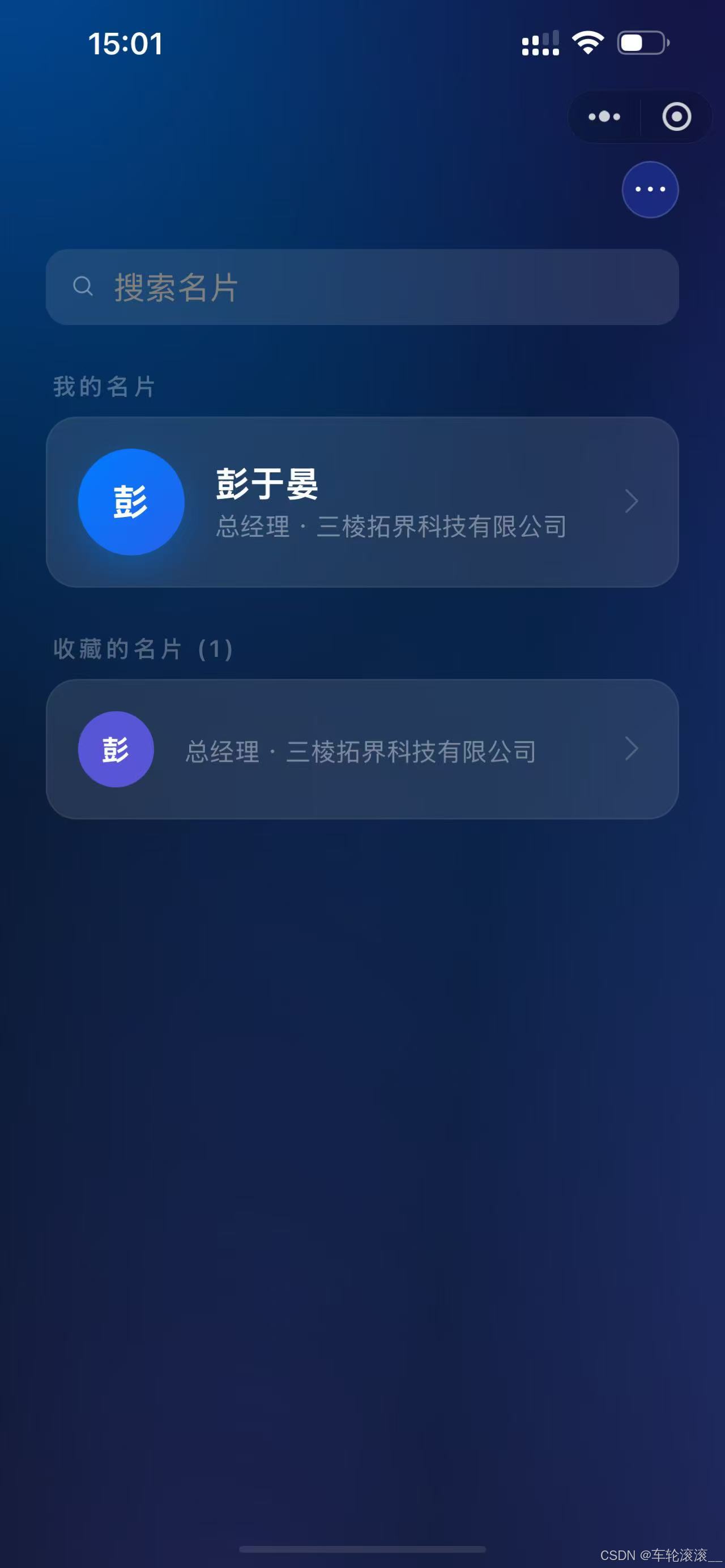Screen dimensions: 725x1568
Task: Open the round blue more-options button
Action: (x=650, y=189)
